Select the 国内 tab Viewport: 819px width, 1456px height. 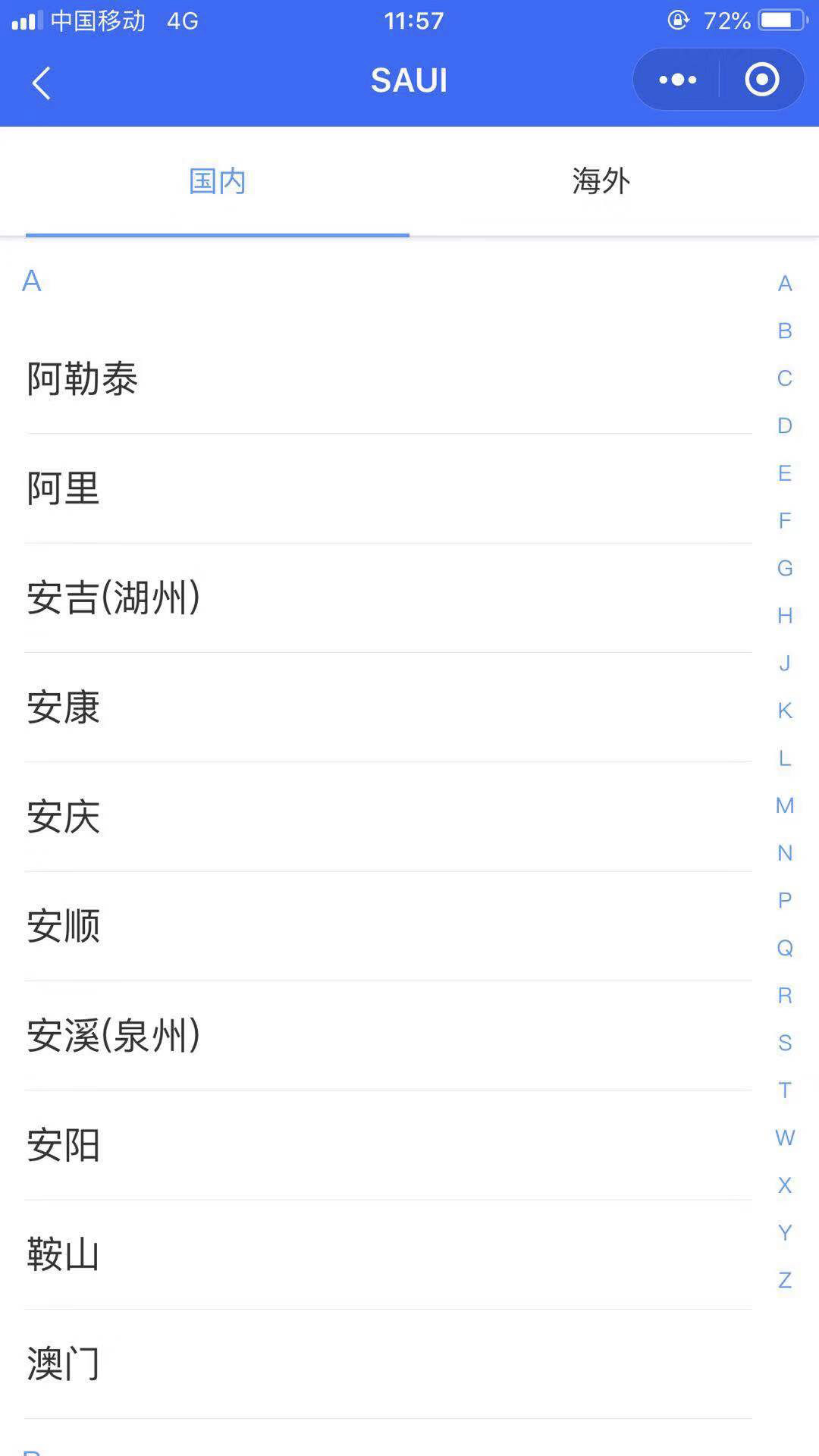click(x=218, y=181)
